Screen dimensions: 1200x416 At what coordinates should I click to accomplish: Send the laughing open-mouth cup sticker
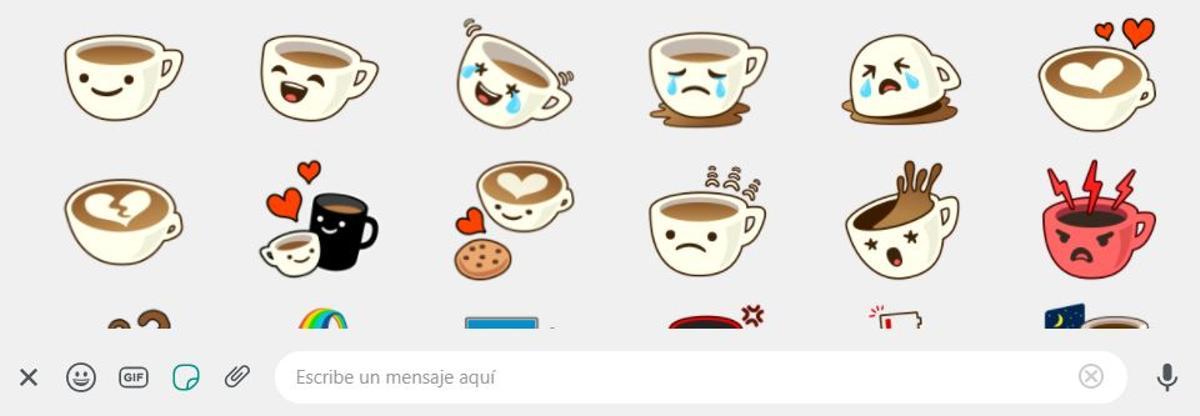coord(318,76)
